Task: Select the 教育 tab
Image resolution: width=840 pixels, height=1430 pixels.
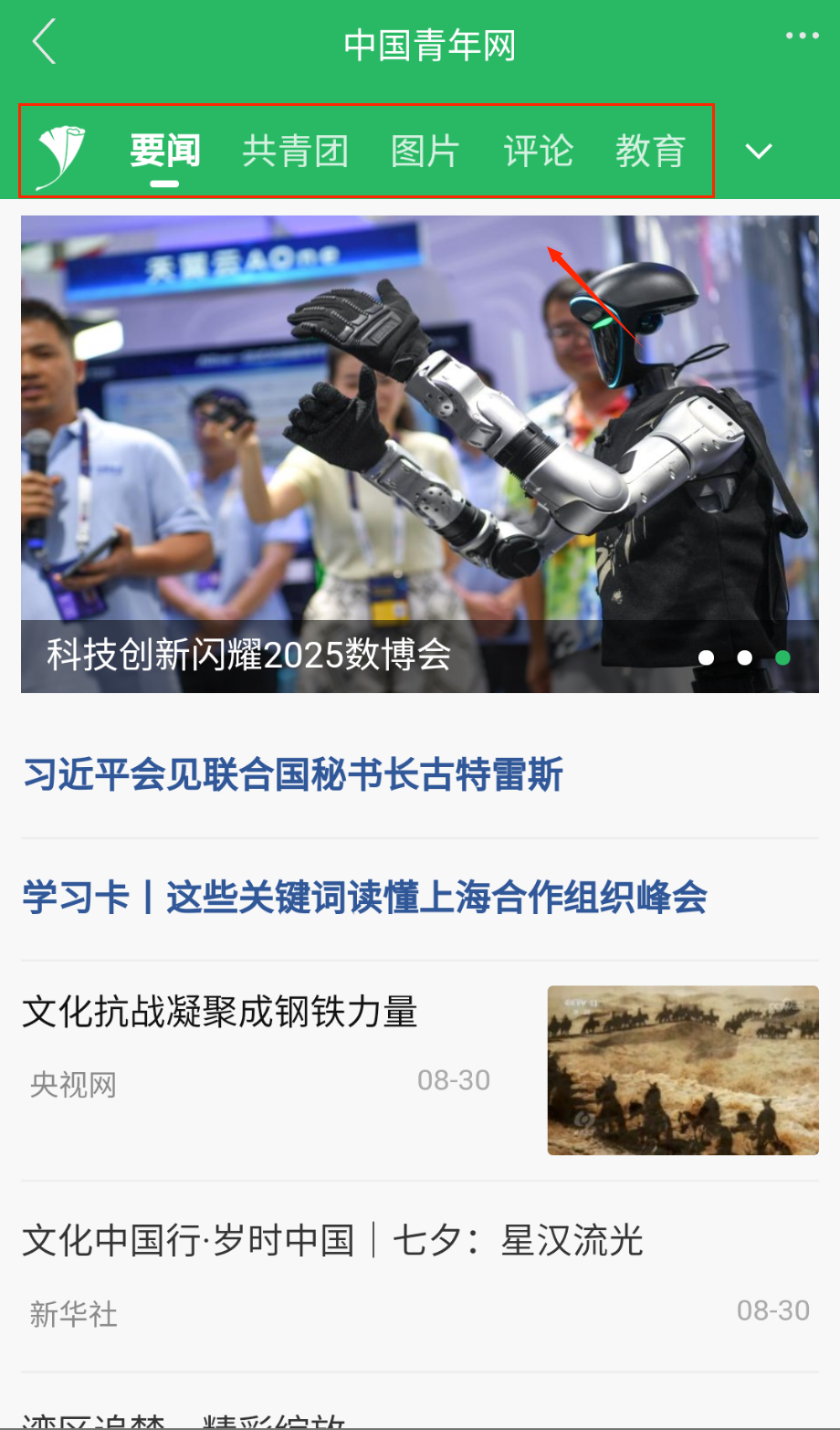Action: [650, 151]
